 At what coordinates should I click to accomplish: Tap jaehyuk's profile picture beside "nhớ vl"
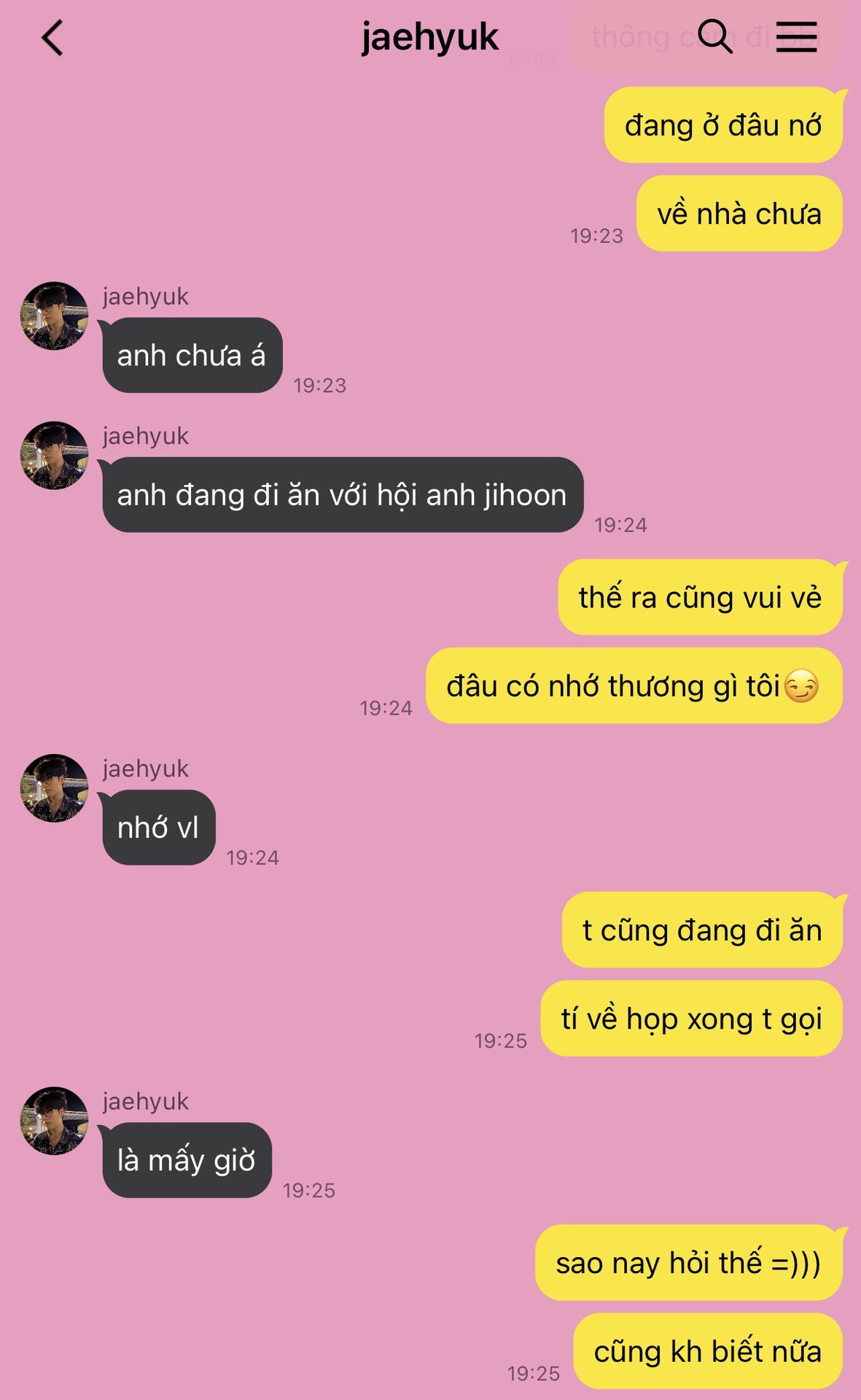point(54,788)
